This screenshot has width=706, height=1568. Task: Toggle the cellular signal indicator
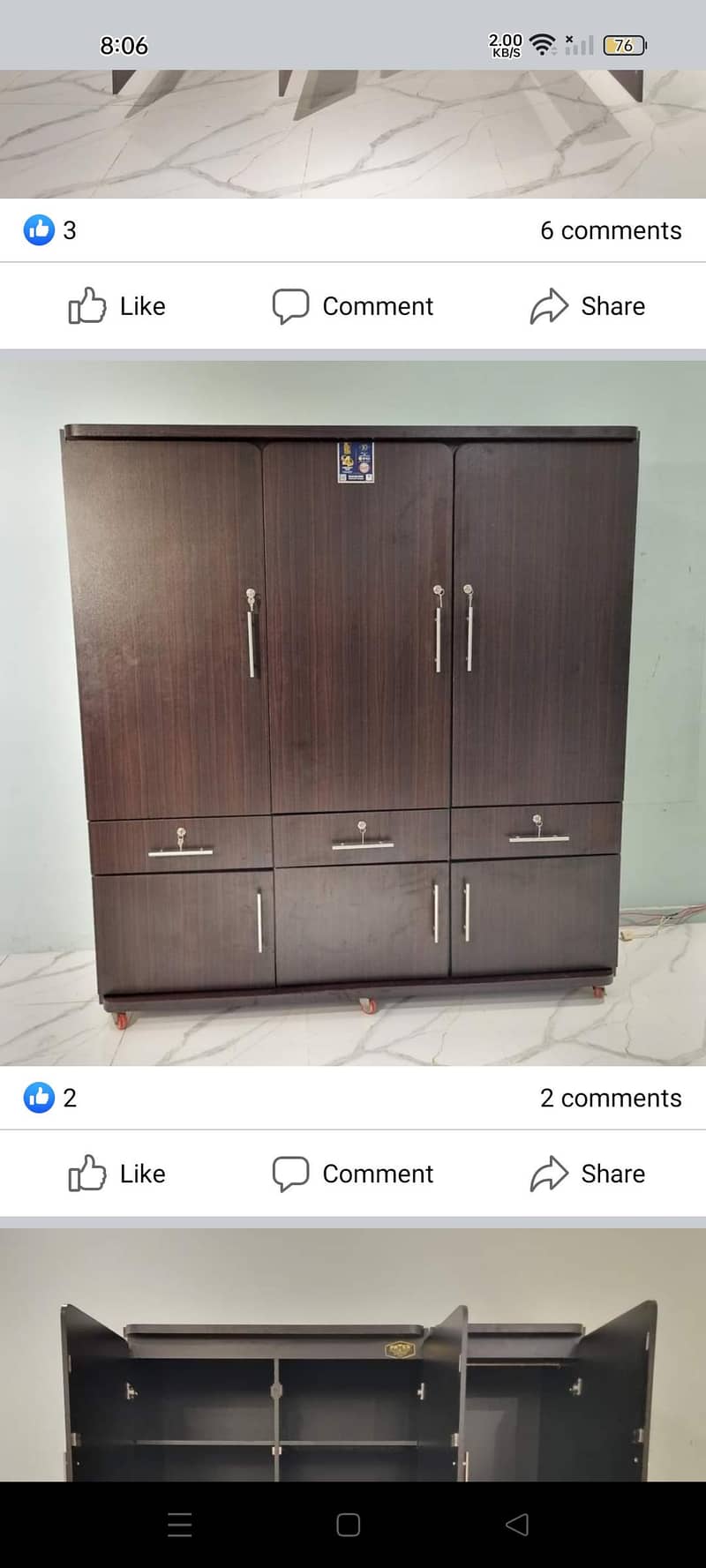[578, 45]
